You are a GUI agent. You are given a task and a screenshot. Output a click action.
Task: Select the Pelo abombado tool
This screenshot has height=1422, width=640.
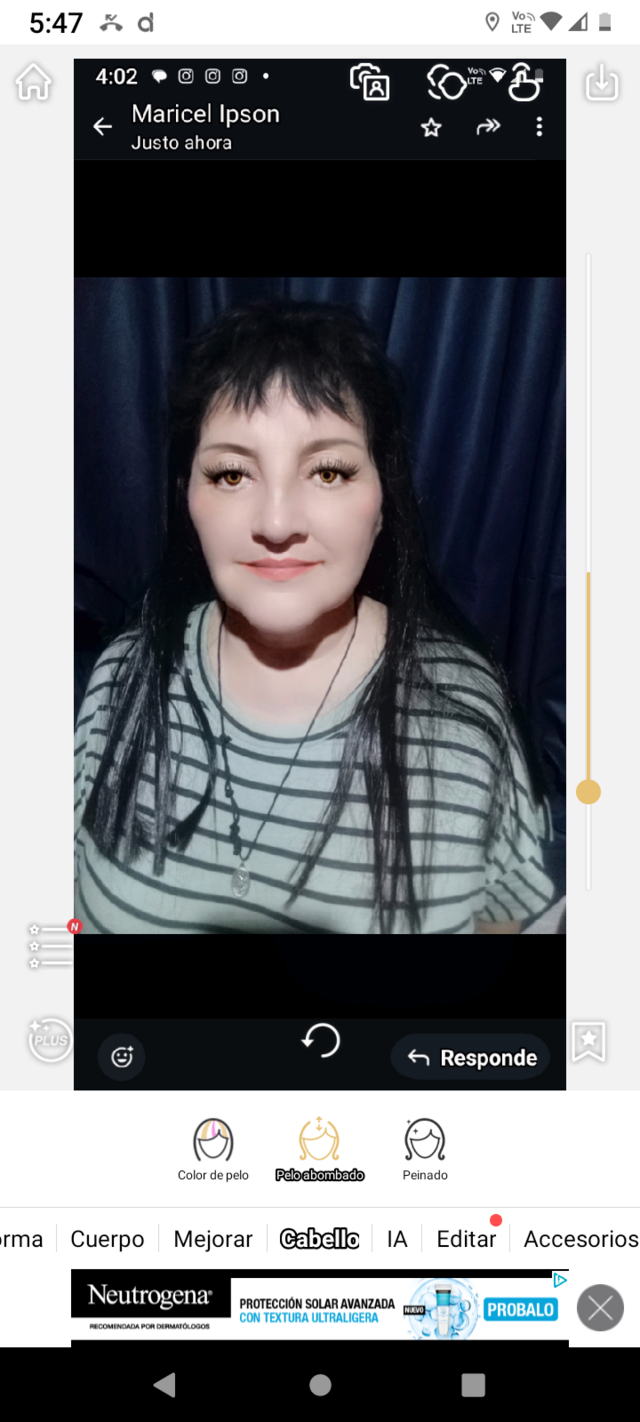(320, 1149)
